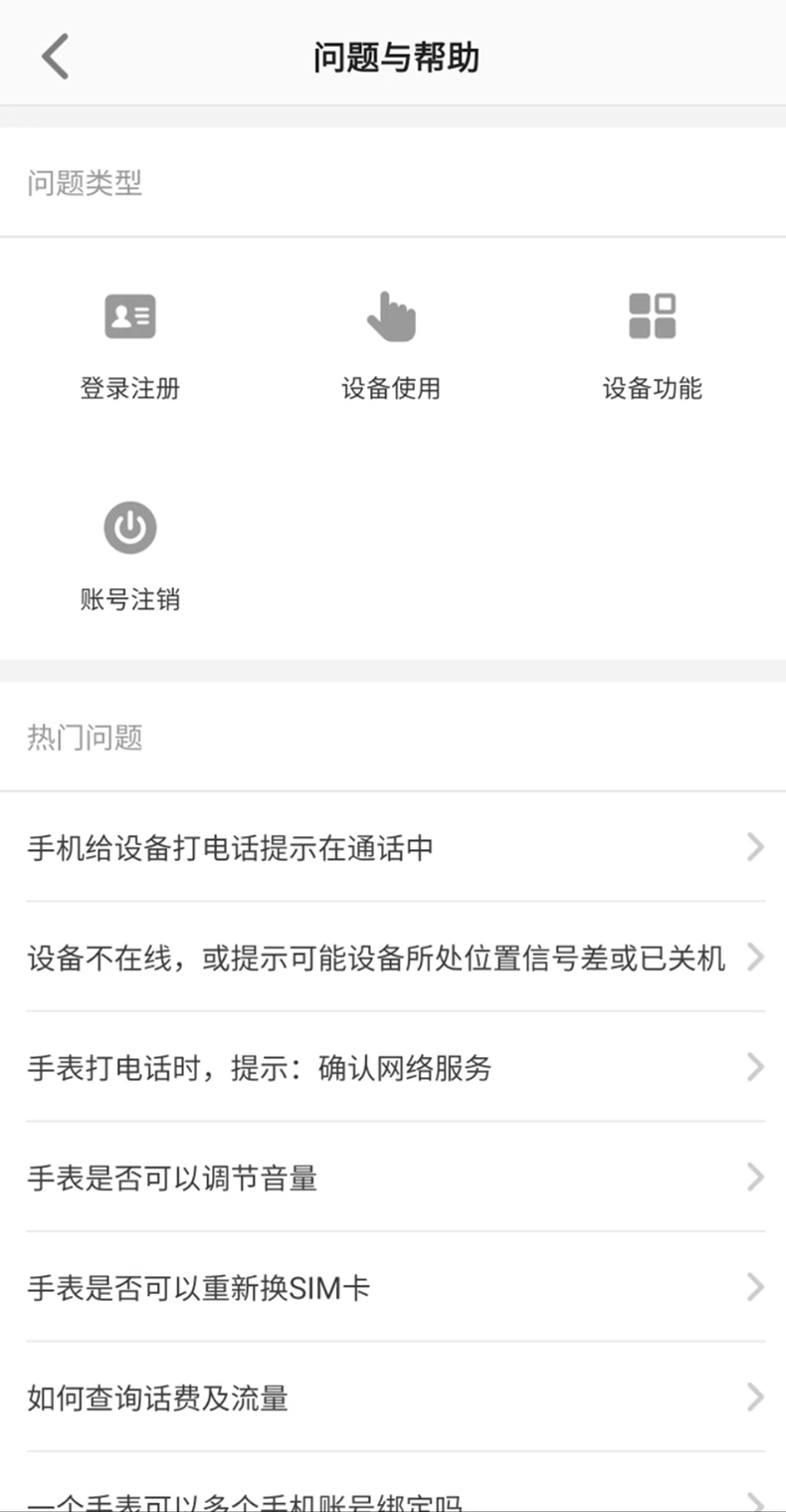
Task: Tap the 账号注销 power icon
Action: pyautogui.click(x=130, y=528)
